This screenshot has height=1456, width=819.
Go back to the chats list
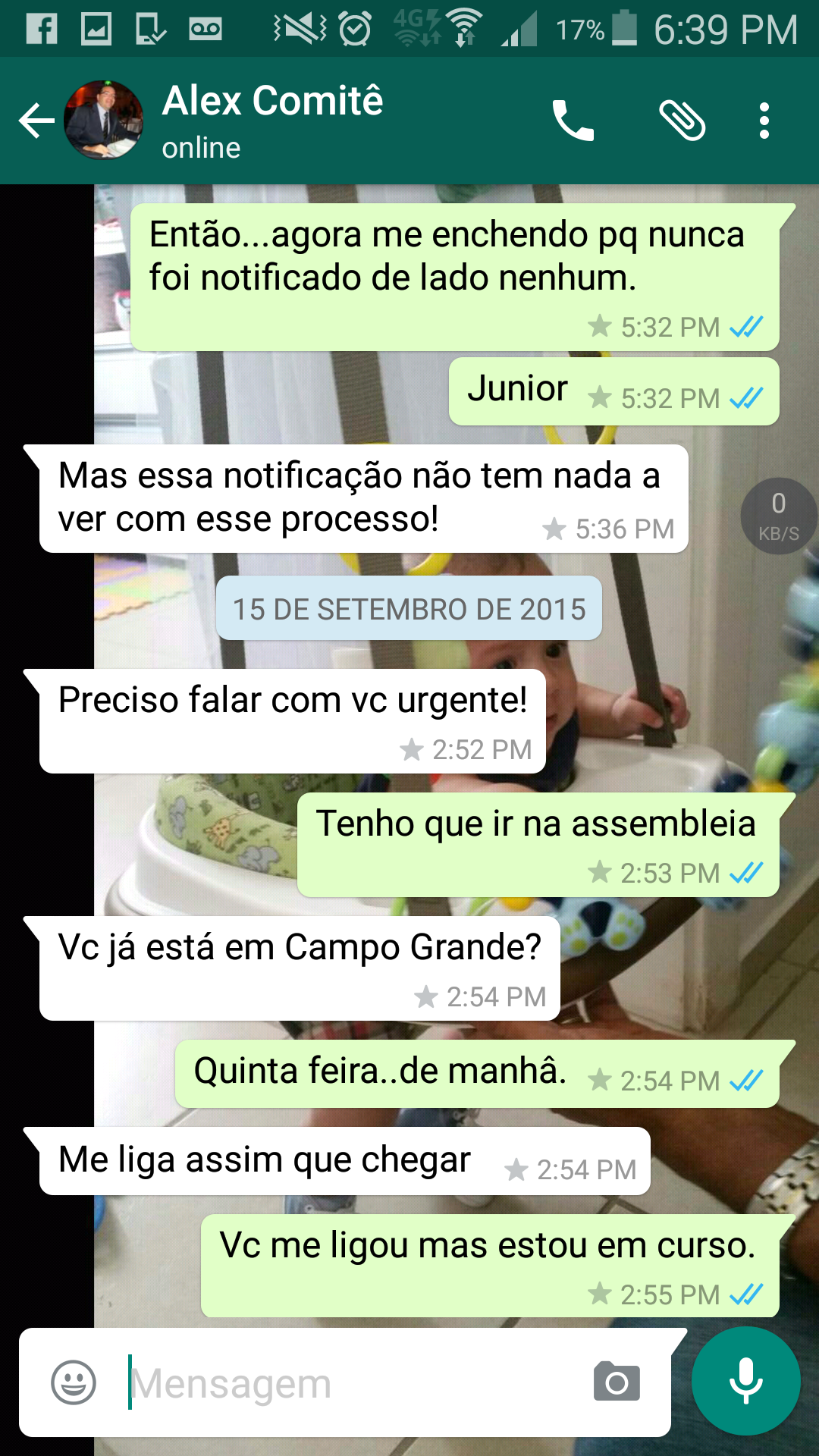pyautogui.click(x=36, y=121)
